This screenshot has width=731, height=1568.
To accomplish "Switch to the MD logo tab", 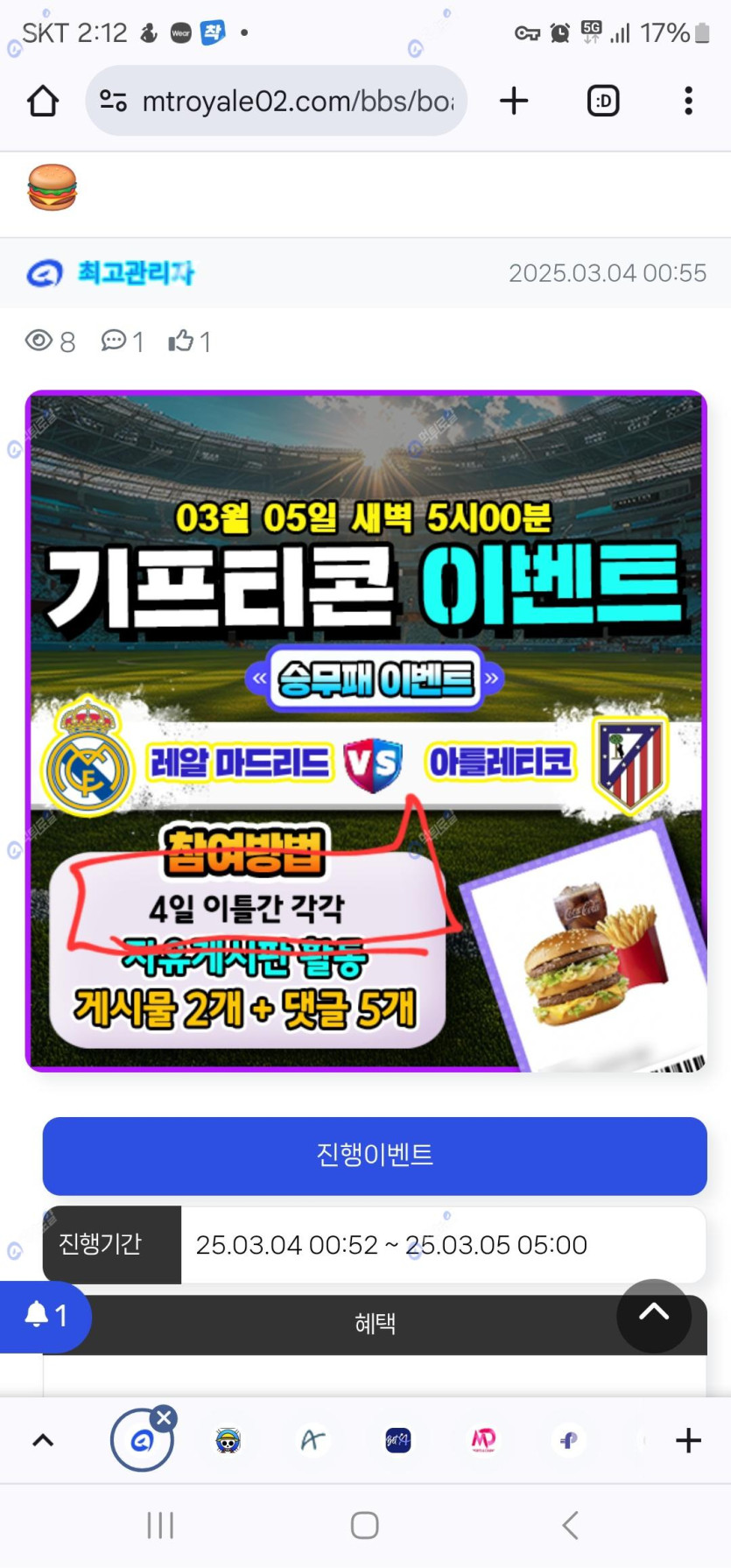I will [x=483, y=1440].
